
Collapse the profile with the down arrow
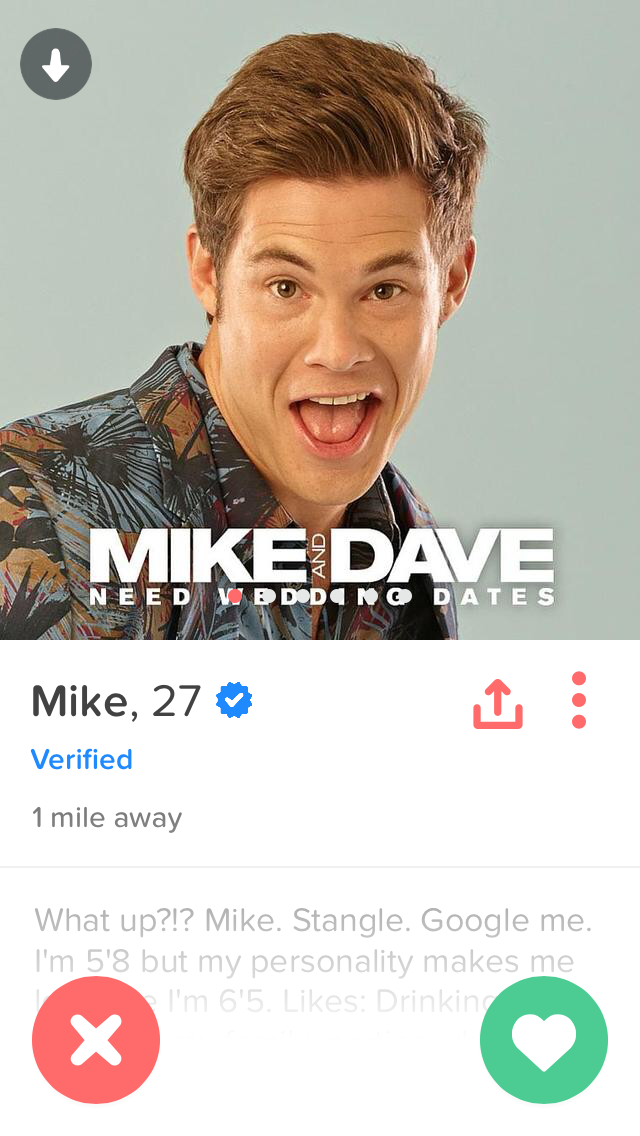point(56,66)
